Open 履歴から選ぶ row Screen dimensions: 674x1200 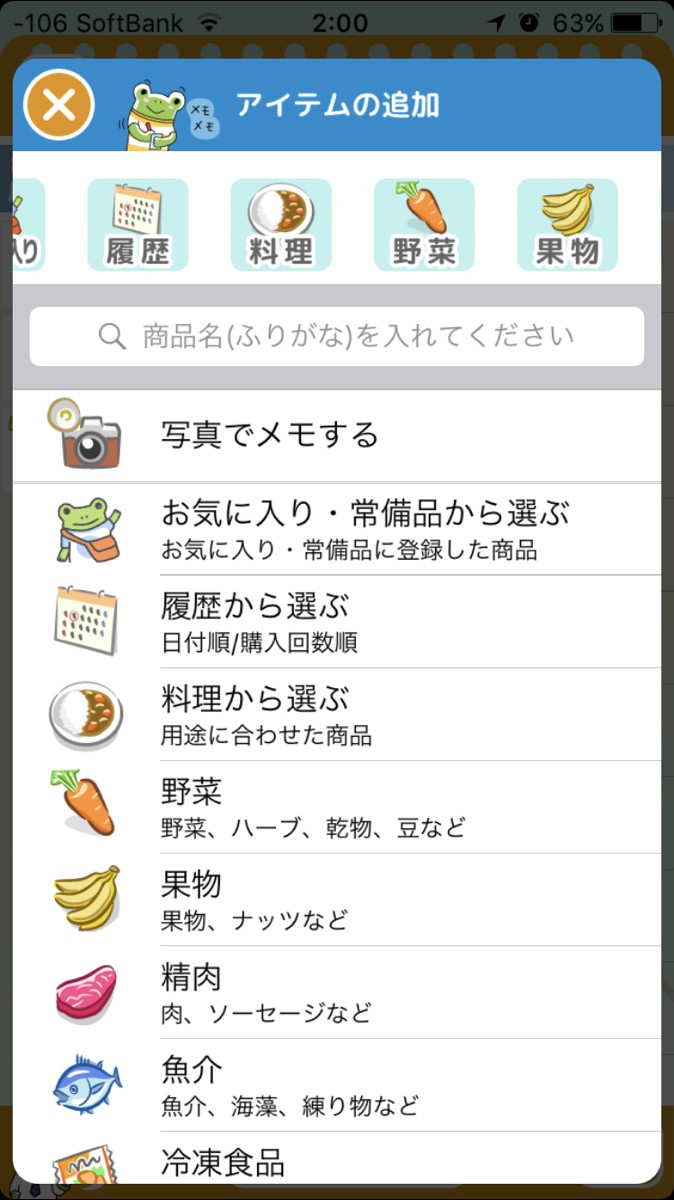(337, 621)
